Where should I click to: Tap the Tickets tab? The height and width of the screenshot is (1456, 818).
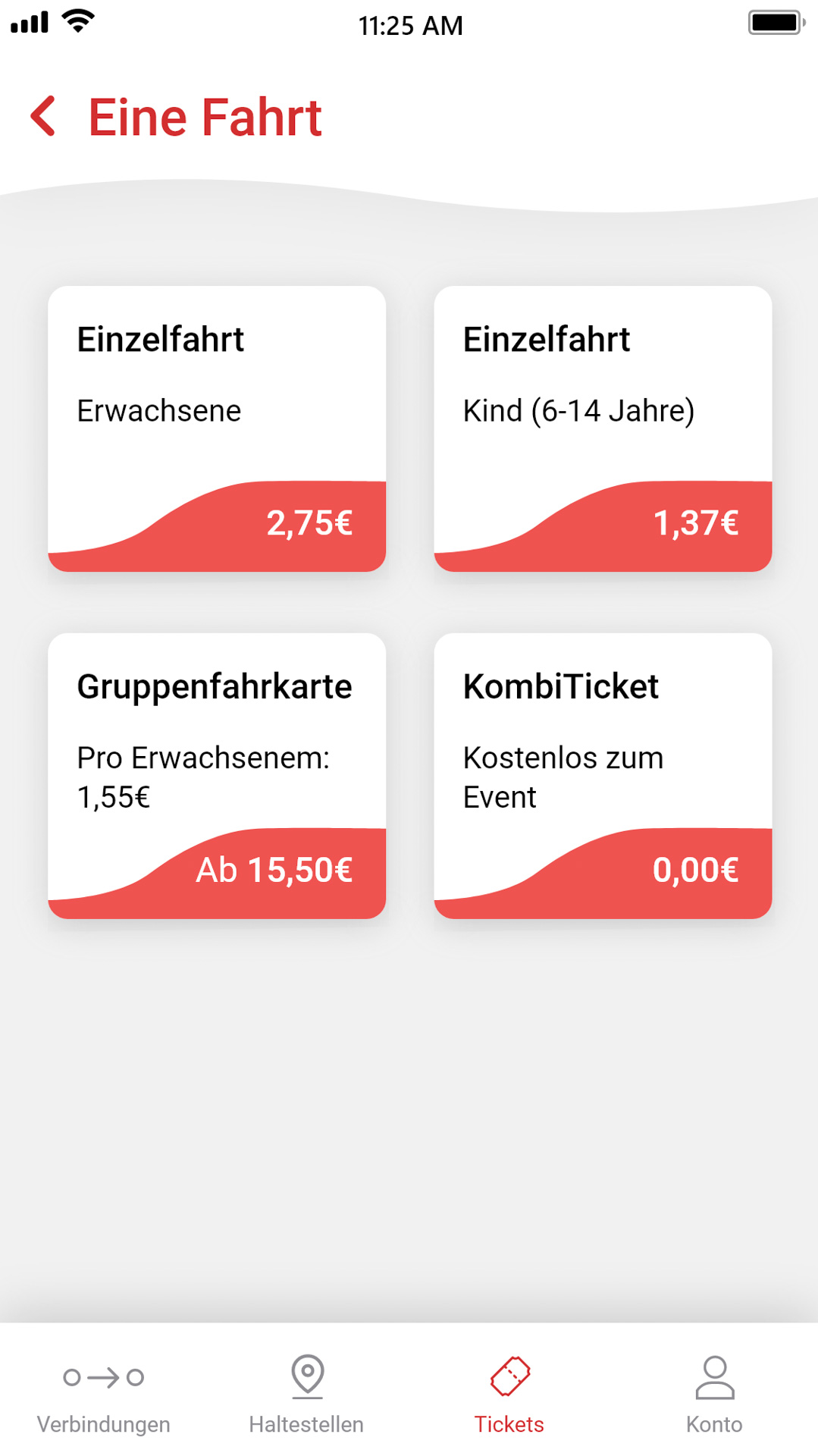(x=509, y=1395)
